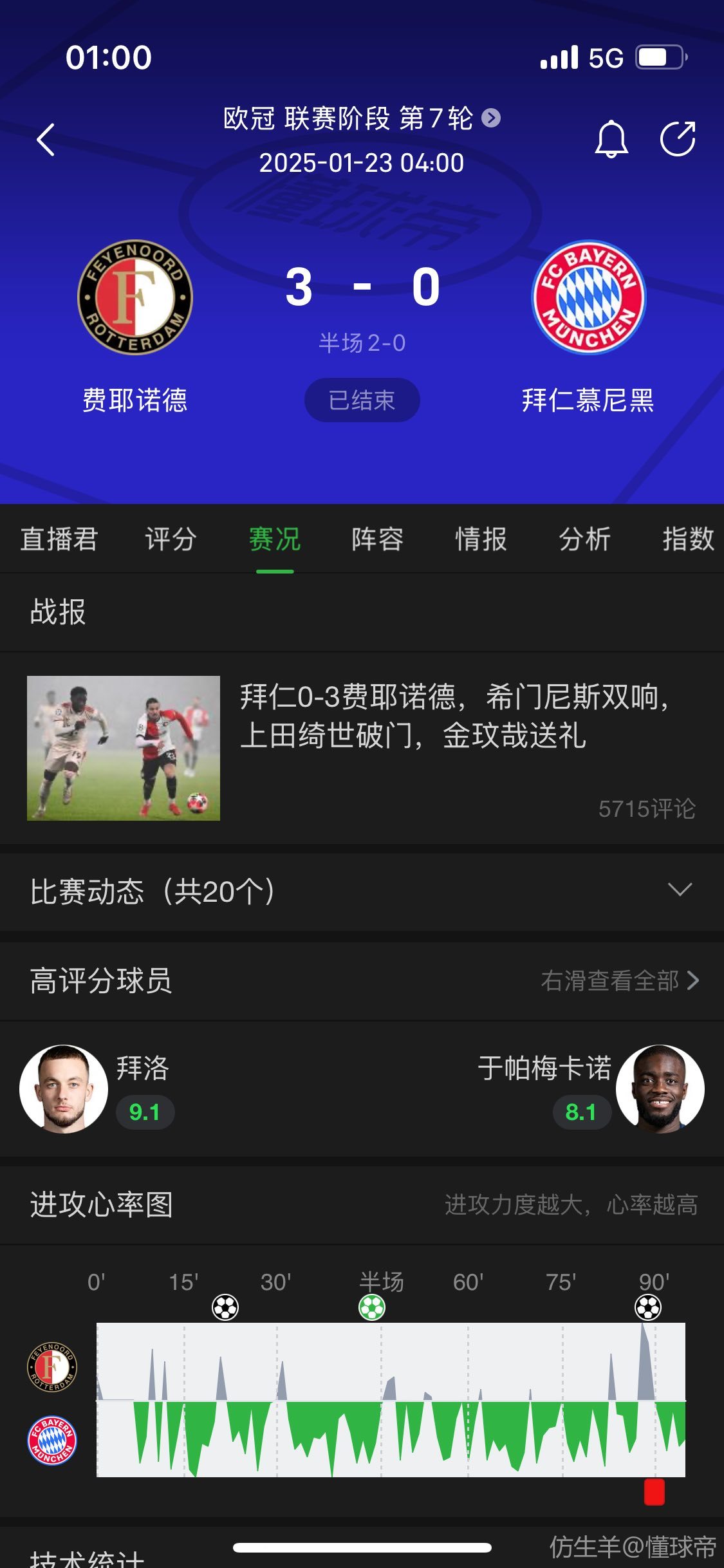This screenshot has height=1568, width=724.
Task: Switch to the 分析 tab
Action: coord(584,539)
